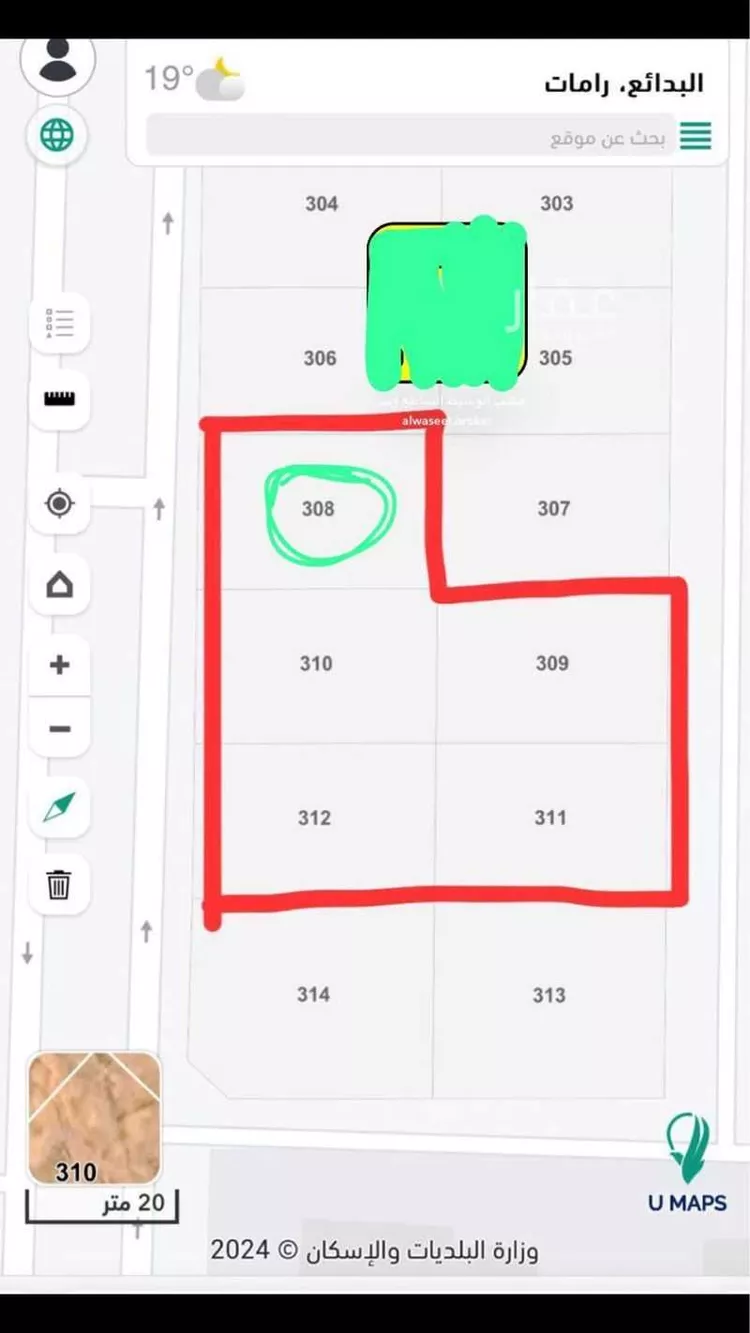The height and width of the screenshot is (1333, 750).
Task: Tap the home extent button
Action: (x=60, y=584)
